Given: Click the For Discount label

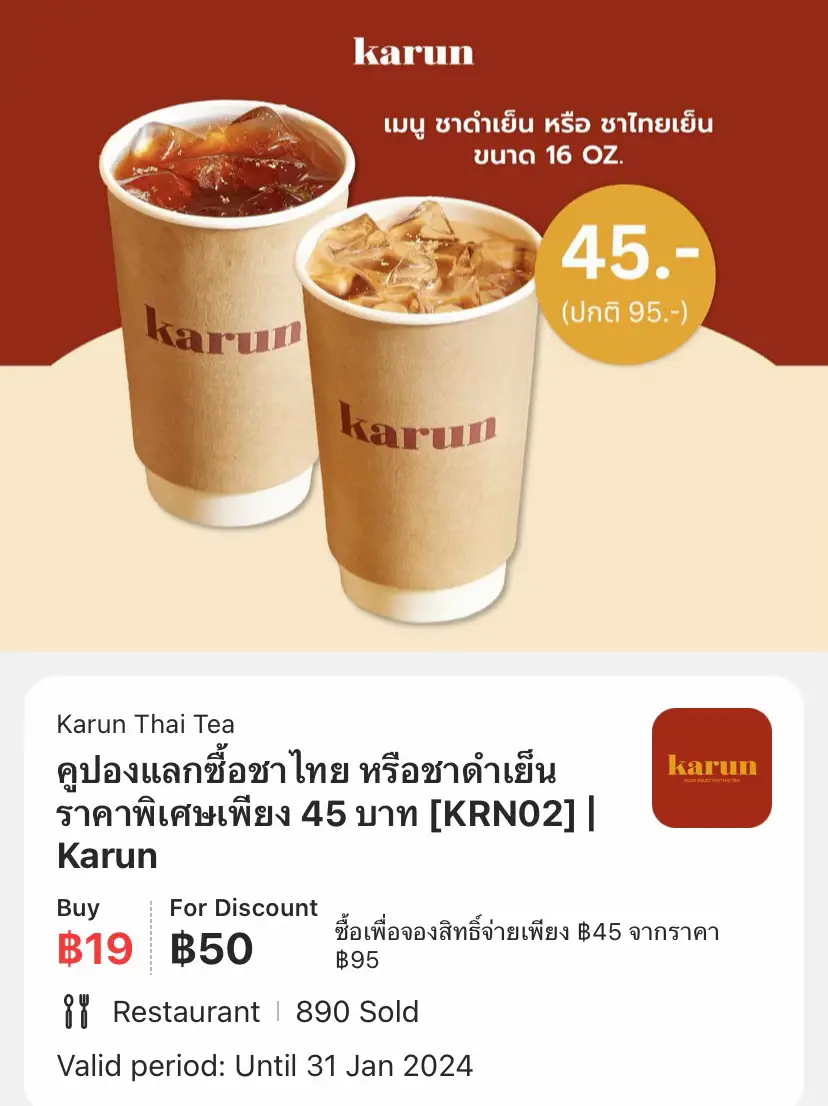Looking at the screenshot, I should (243, 908).
